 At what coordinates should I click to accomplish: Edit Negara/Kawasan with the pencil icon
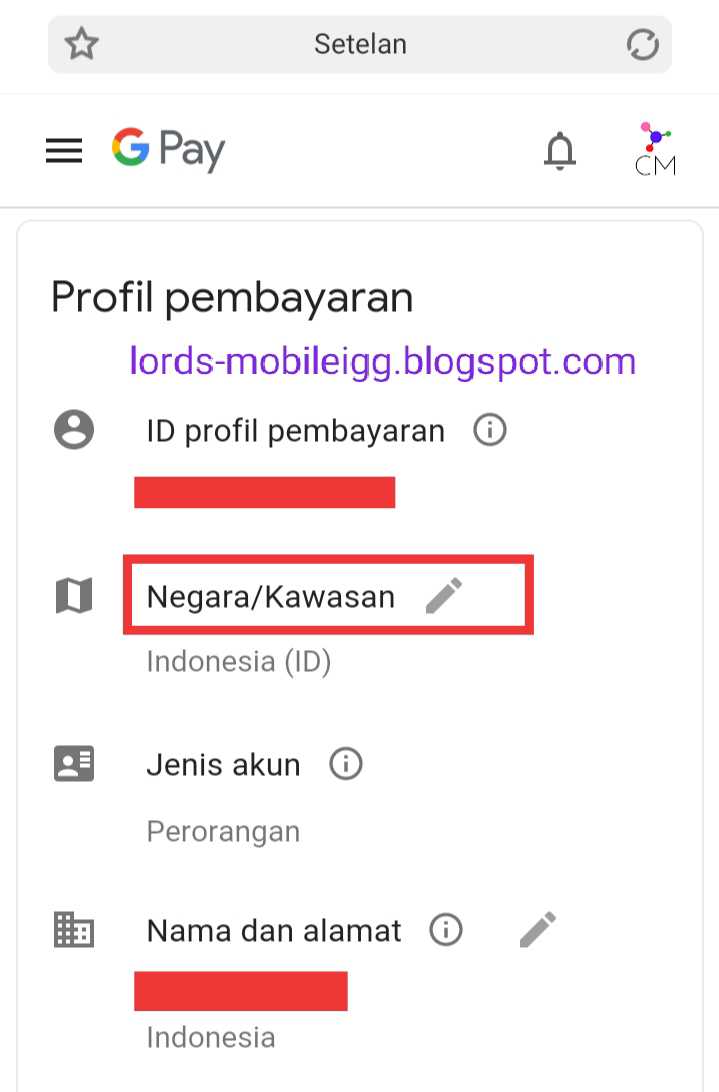[x=444, y=595]
